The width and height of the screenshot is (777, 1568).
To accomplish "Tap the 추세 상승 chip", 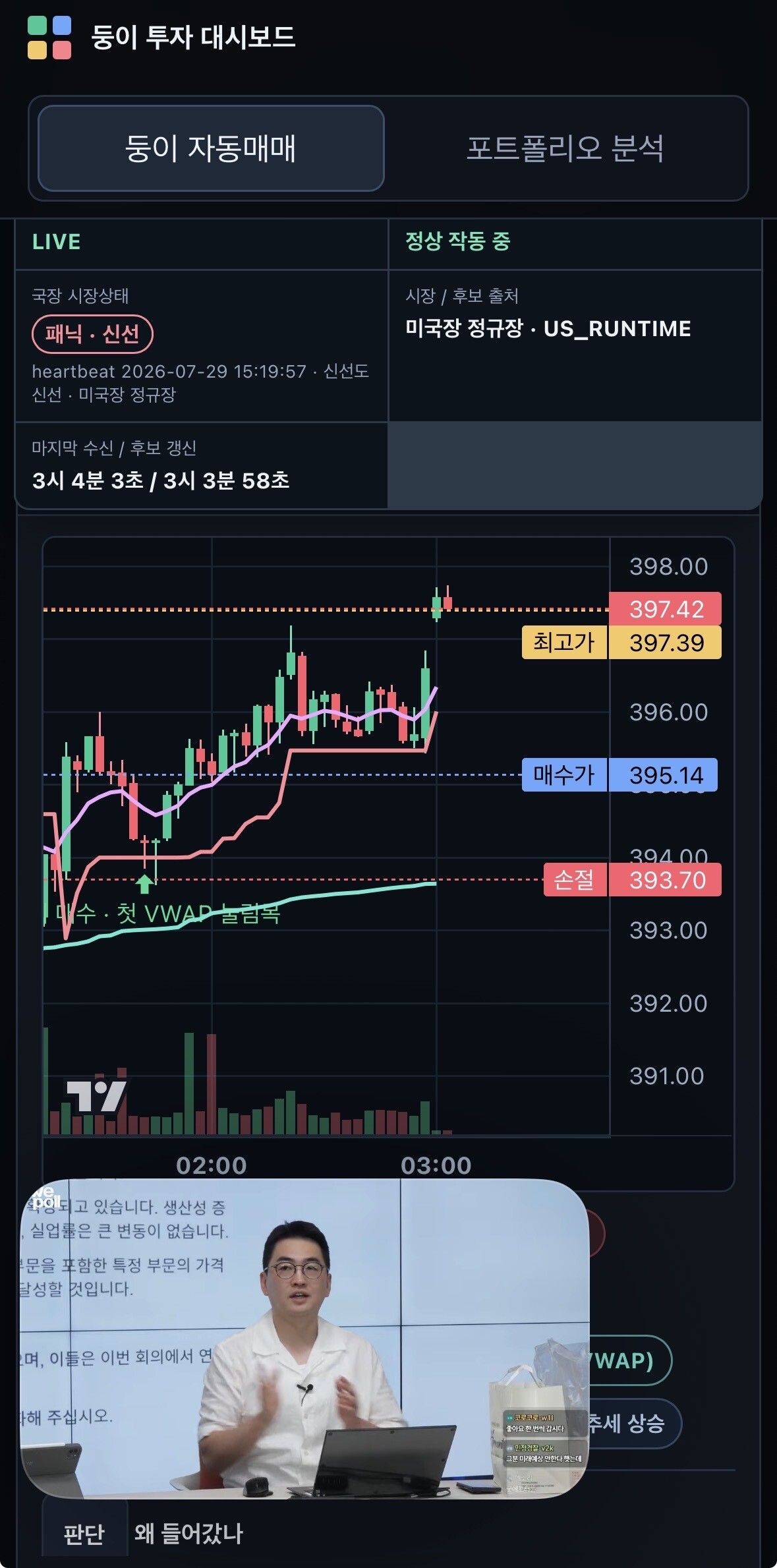I will [x=633, y=1423].
